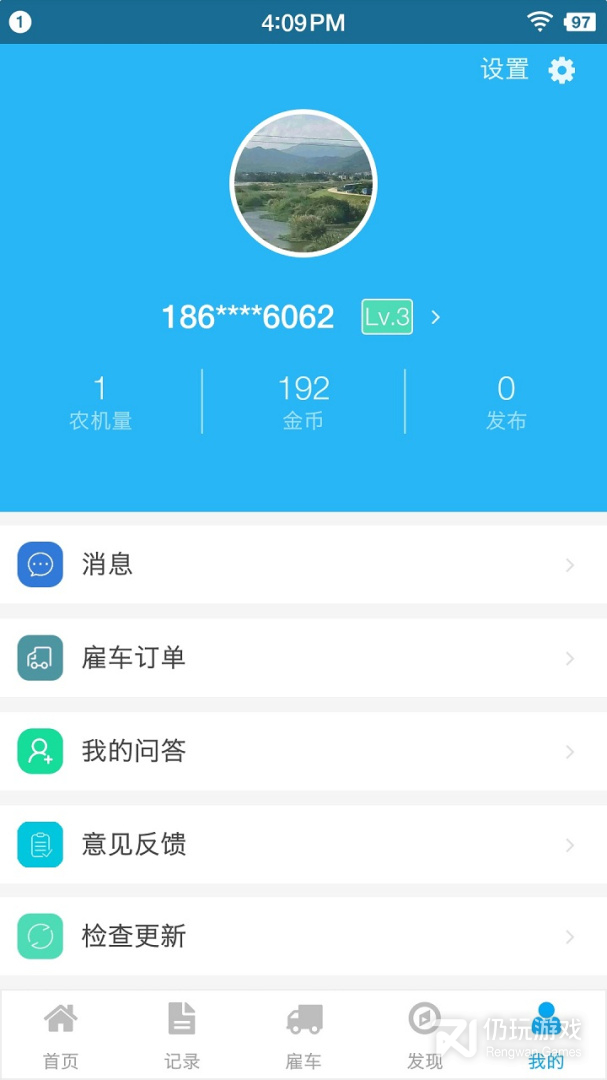This screenshot has width=607, height=1080.
Task: Switch to the 雇车 tab
Action: [x=304, y=1036]
